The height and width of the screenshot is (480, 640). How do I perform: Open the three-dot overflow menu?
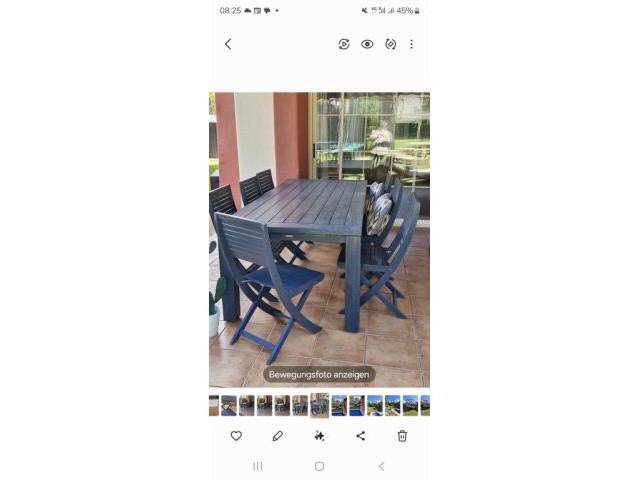click(x=411, y=44)
